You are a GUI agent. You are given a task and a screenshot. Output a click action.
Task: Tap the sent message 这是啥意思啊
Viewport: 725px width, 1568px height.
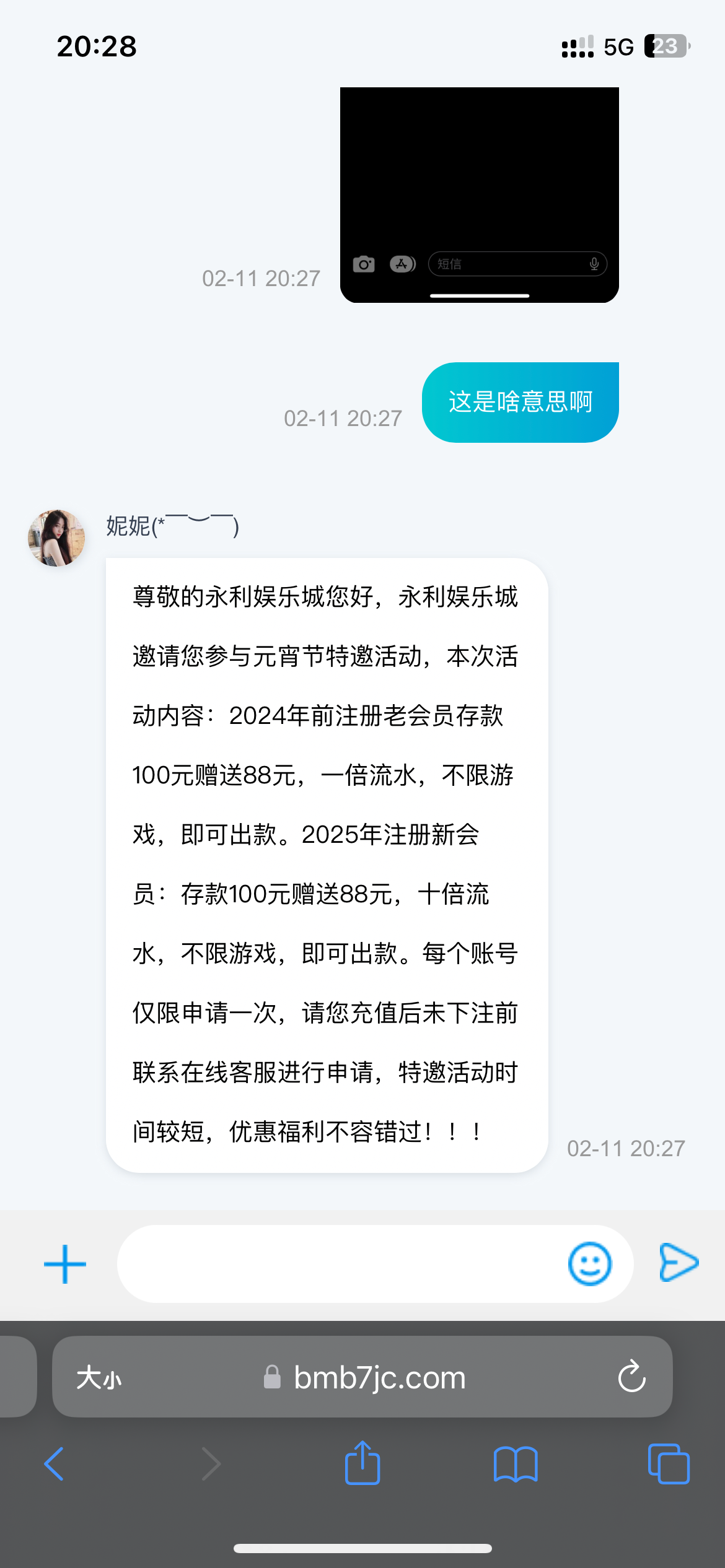tap(519, 401)
